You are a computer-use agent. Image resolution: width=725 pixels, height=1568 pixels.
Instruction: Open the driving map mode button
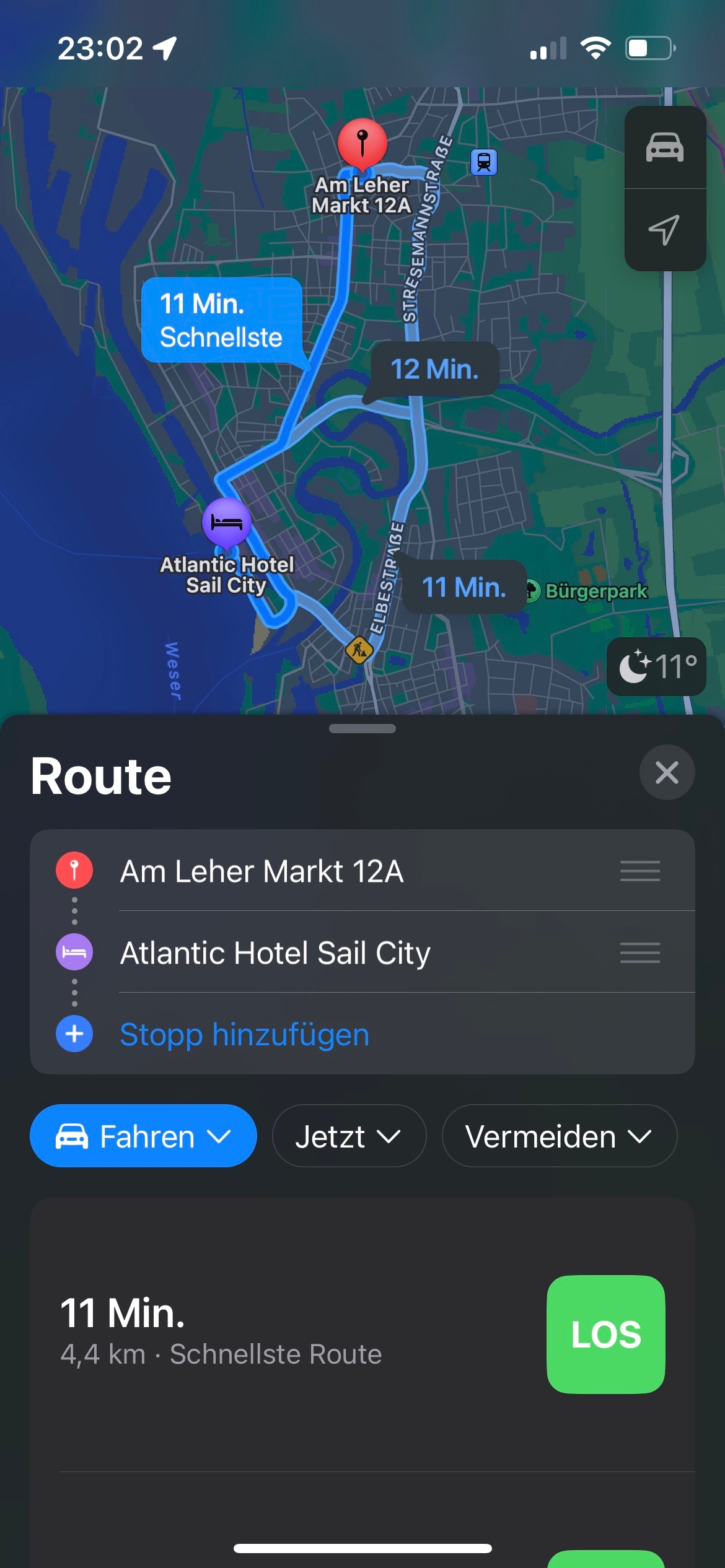click(x=665, y=147)
